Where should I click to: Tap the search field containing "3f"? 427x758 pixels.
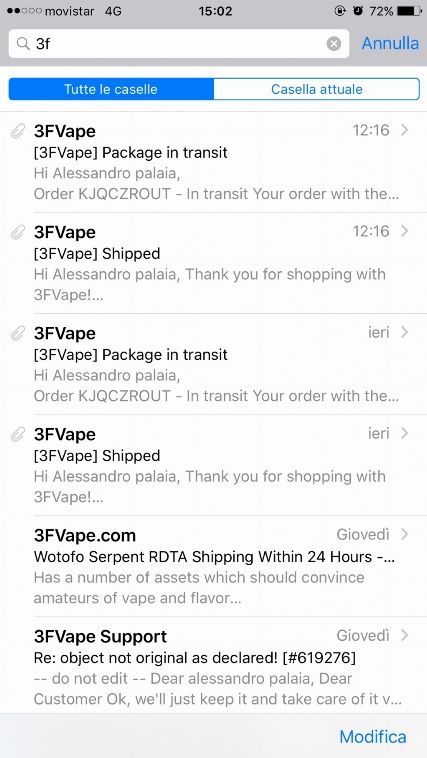[x=178, y=44]
